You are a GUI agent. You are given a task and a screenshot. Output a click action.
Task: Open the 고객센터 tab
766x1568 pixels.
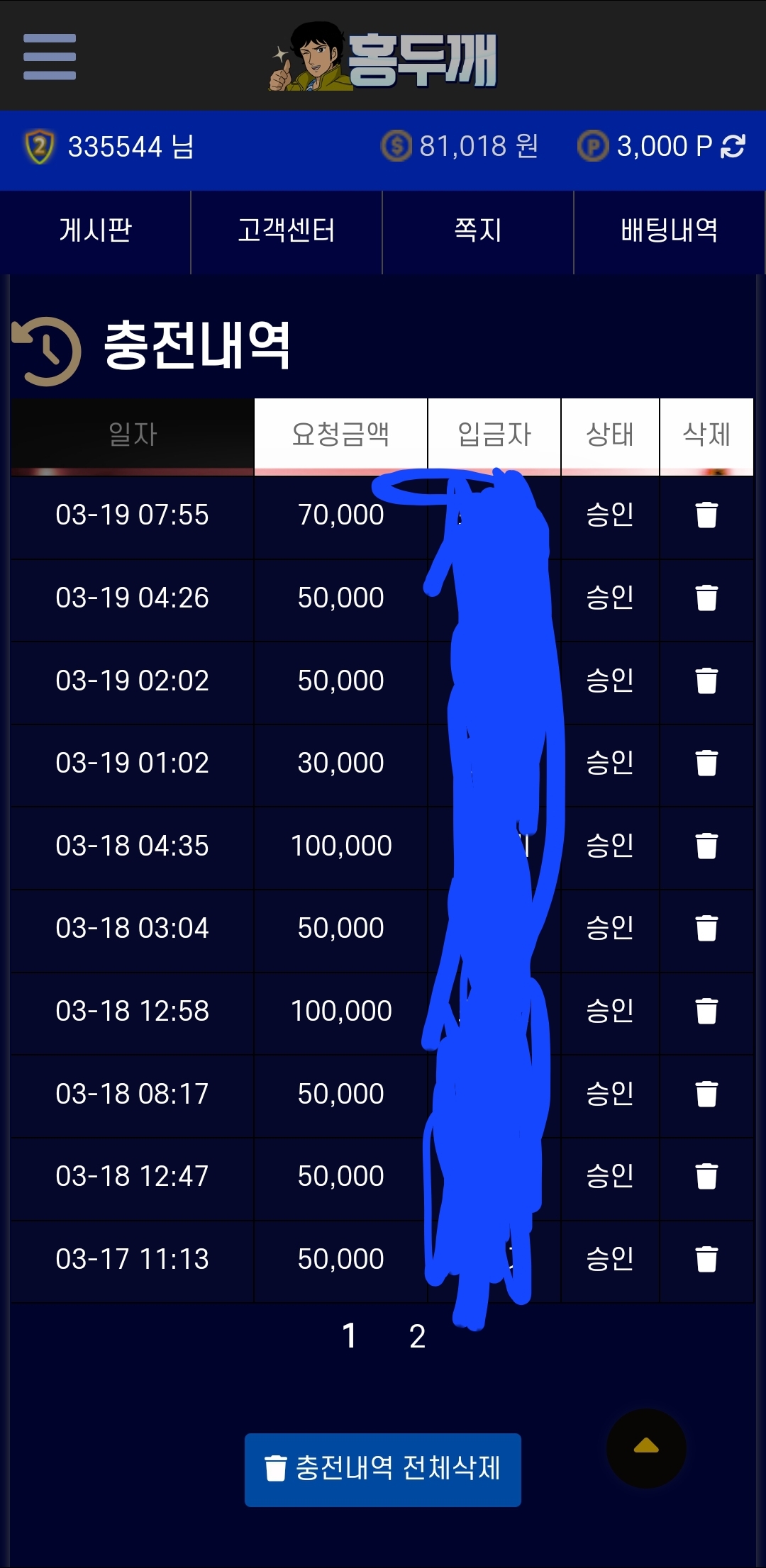coord(287,231)
